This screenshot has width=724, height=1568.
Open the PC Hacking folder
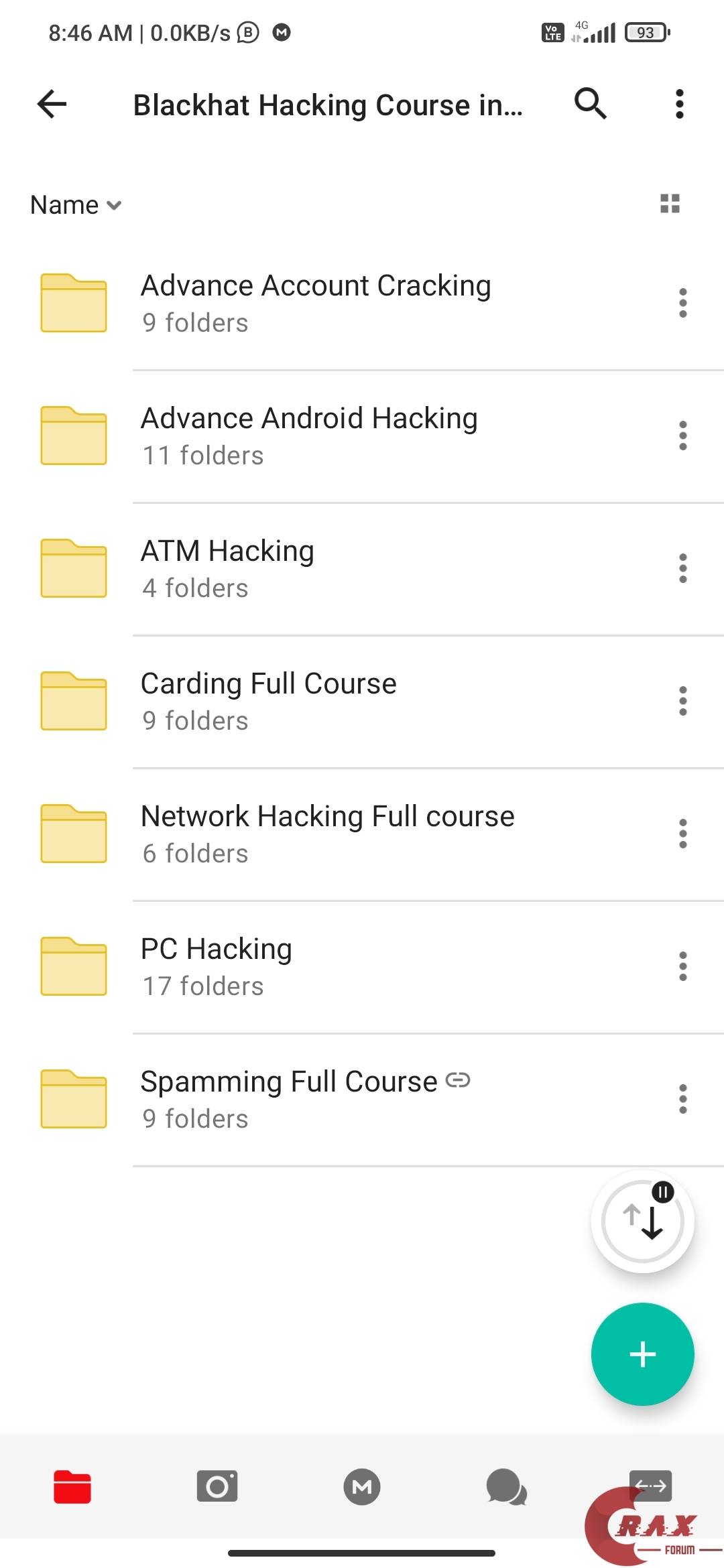click(216, 966)
